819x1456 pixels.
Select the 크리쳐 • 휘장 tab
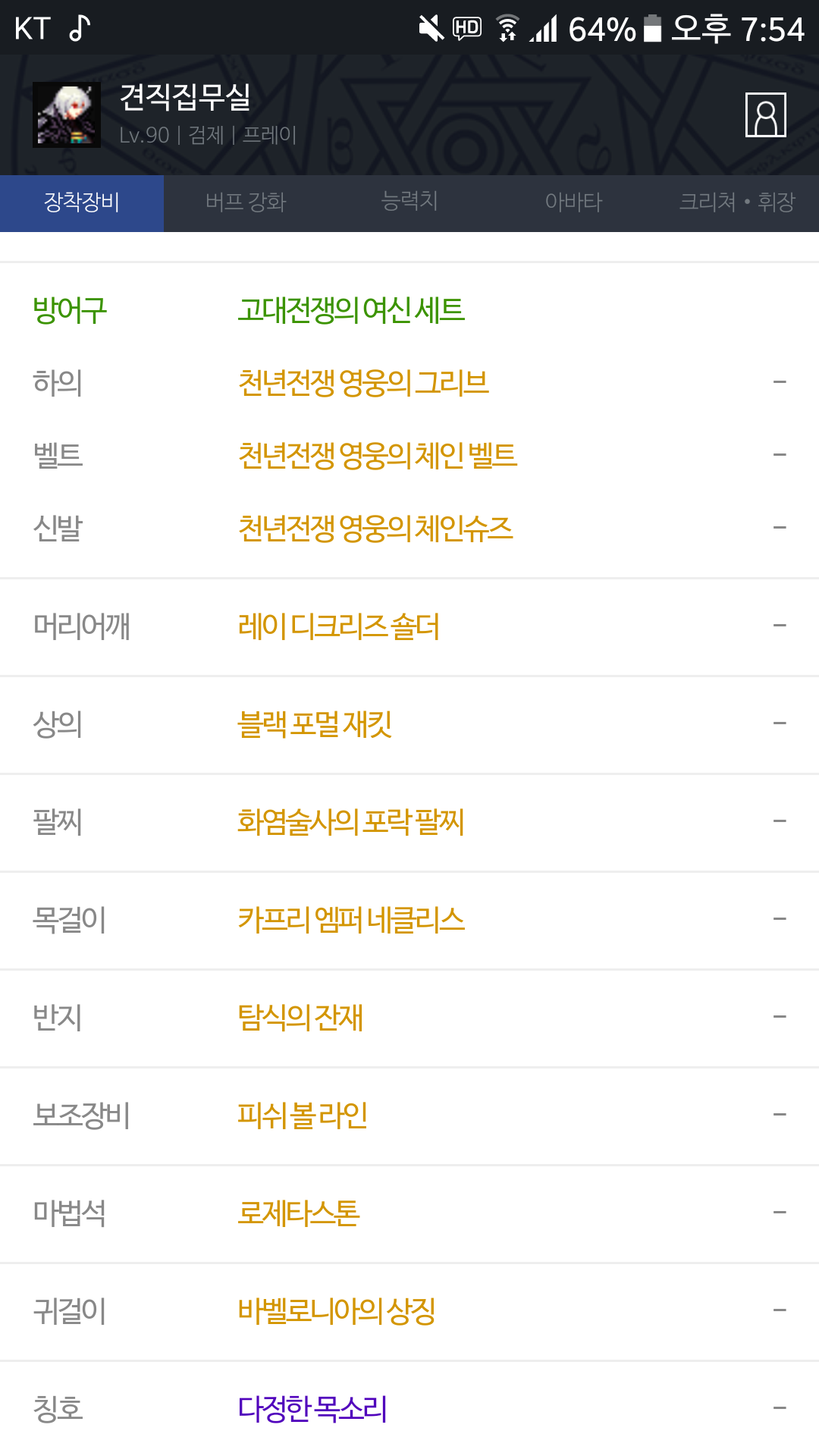pyautogui.click(x=737, y=202)
